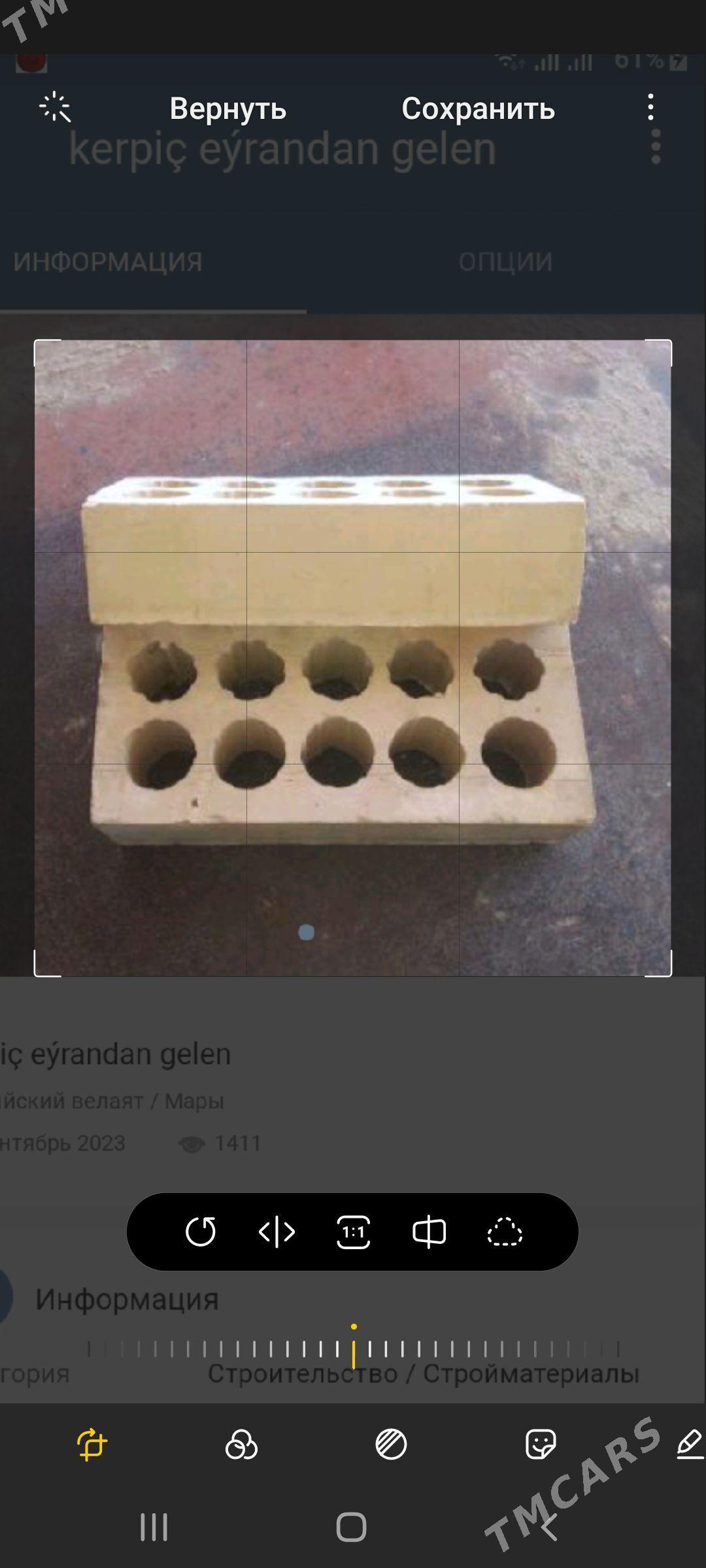This screenshot has height=1568, width=706.
Task: Switch to the crop and transform tab
Action: click(92, 1444)
